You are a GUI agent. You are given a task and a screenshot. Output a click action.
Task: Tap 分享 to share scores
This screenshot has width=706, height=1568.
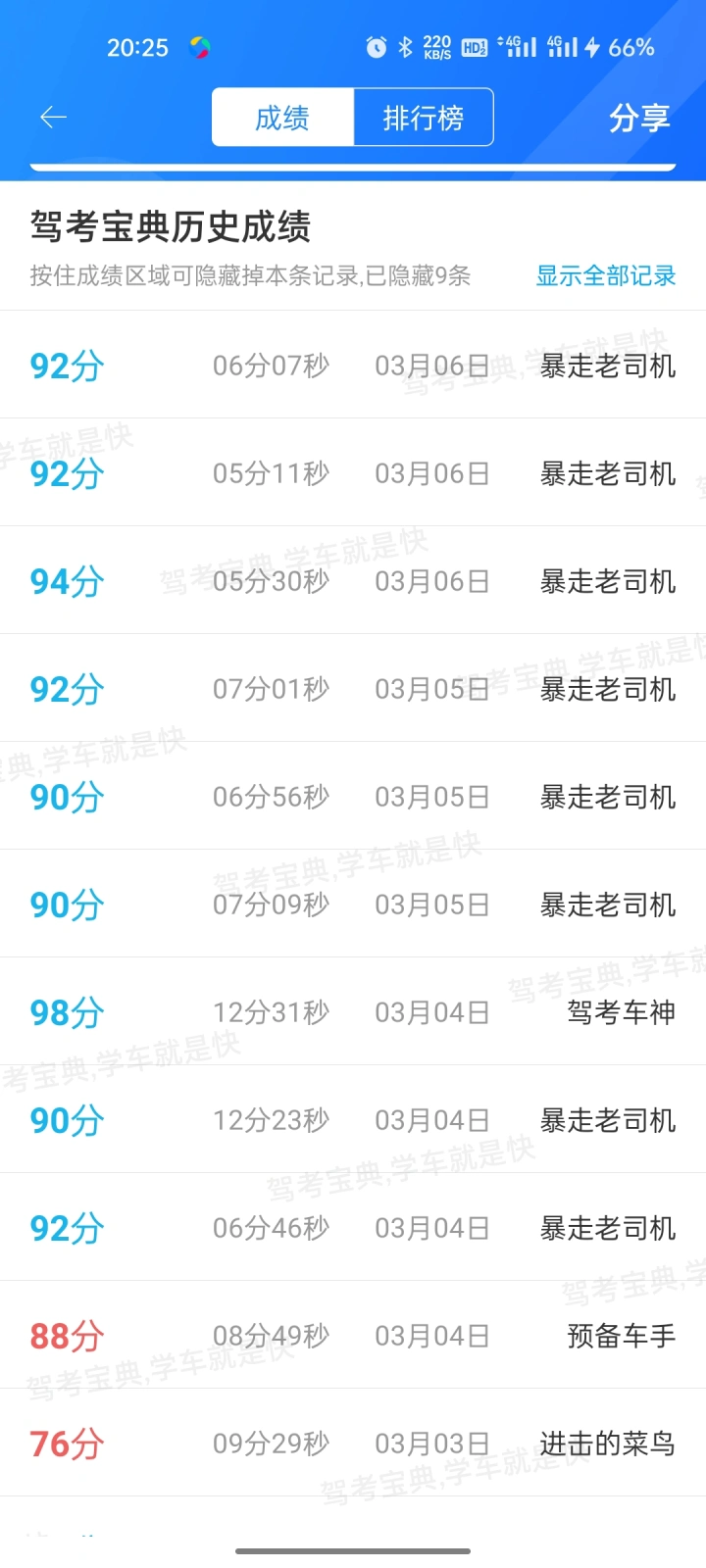click(x=639, y=118)
